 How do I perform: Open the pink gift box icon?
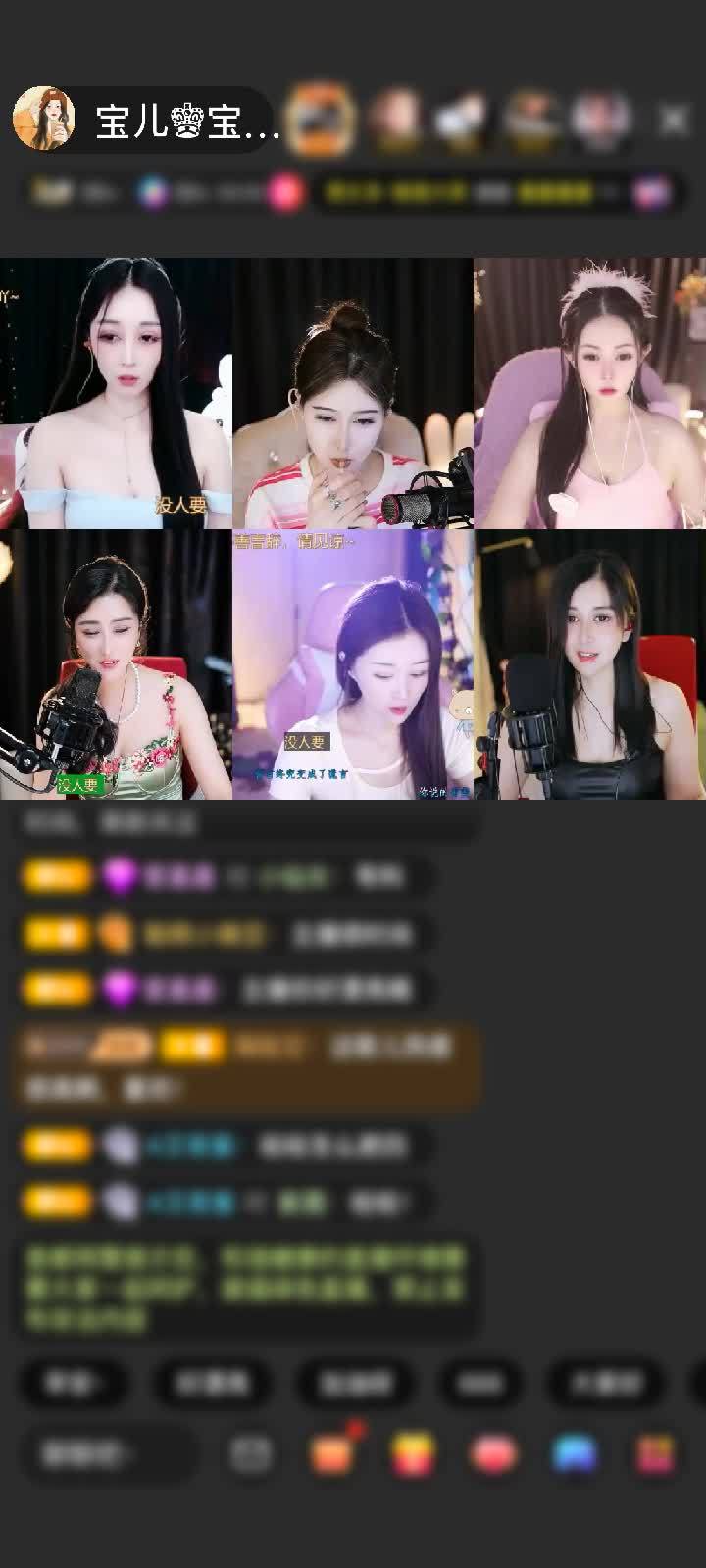pos(655,1454)
